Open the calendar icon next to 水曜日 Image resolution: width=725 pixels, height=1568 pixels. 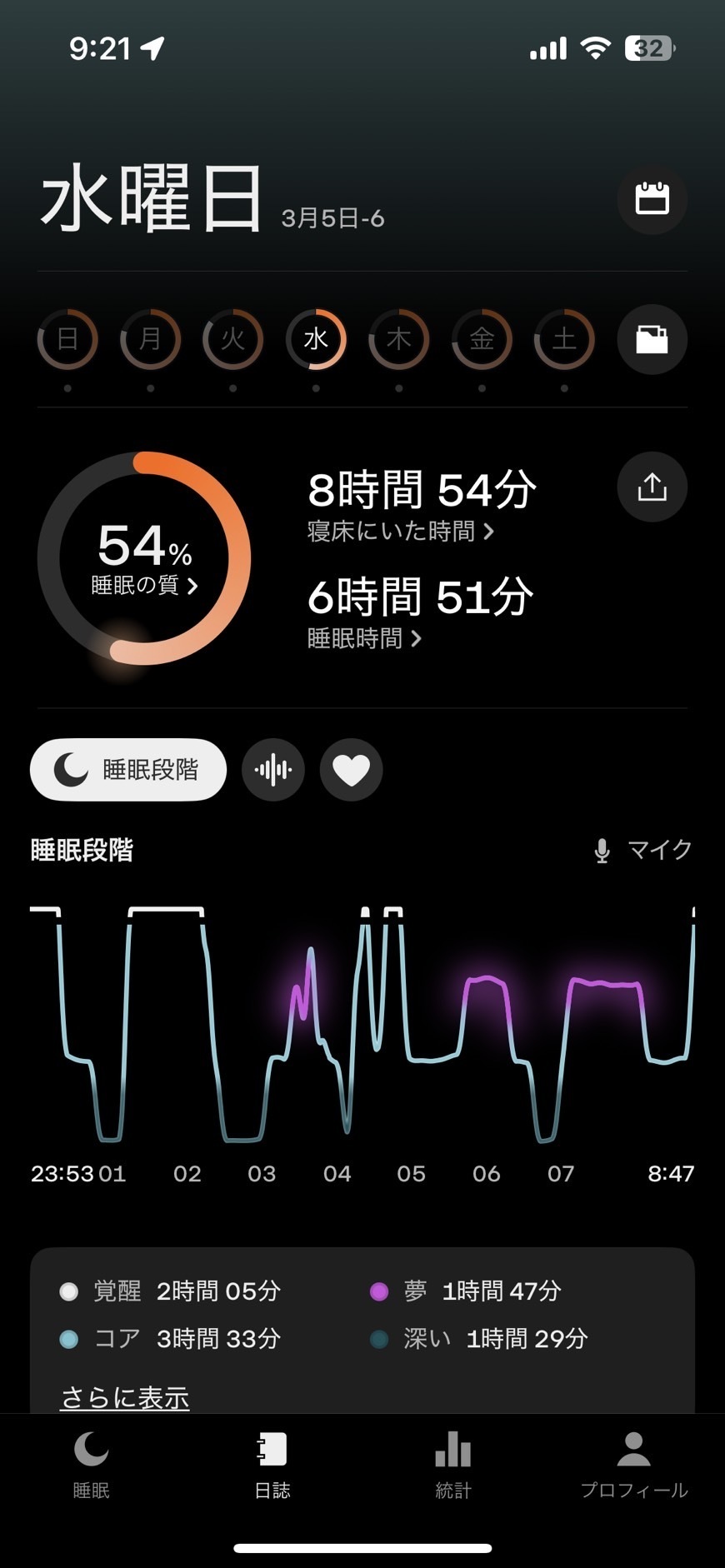point(652,199)
